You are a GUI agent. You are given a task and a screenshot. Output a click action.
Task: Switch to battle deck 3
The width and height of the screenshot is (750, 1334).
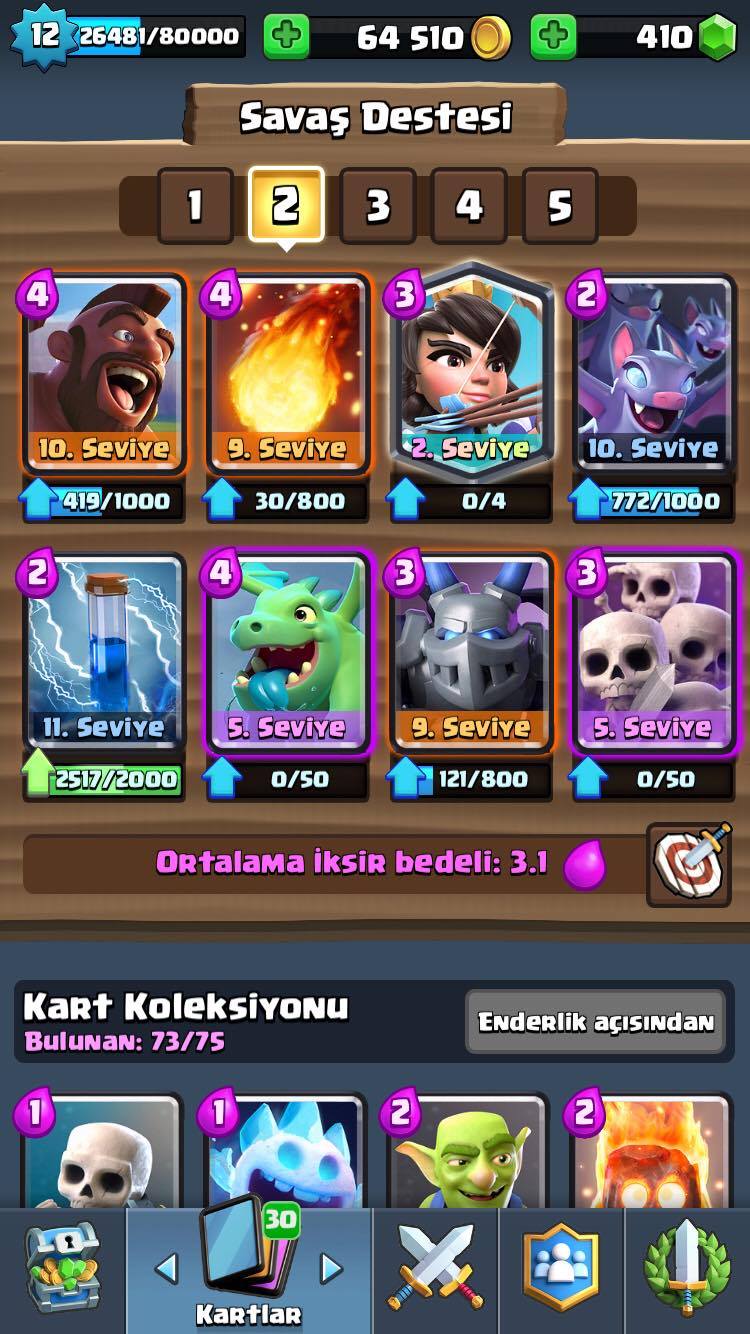(x=377, y=206)
